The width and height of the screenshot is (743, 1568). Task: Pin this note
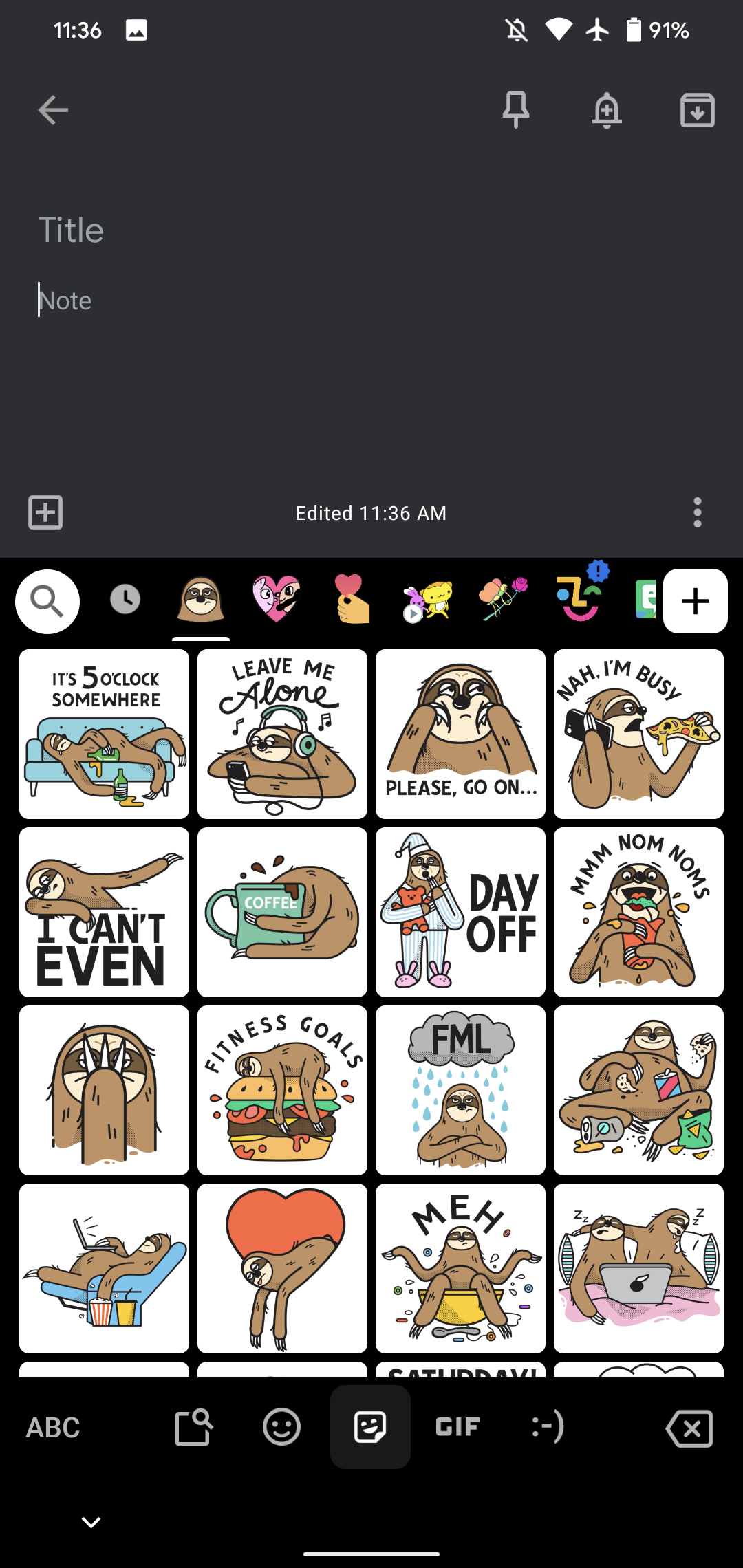[x=516, y=110]
